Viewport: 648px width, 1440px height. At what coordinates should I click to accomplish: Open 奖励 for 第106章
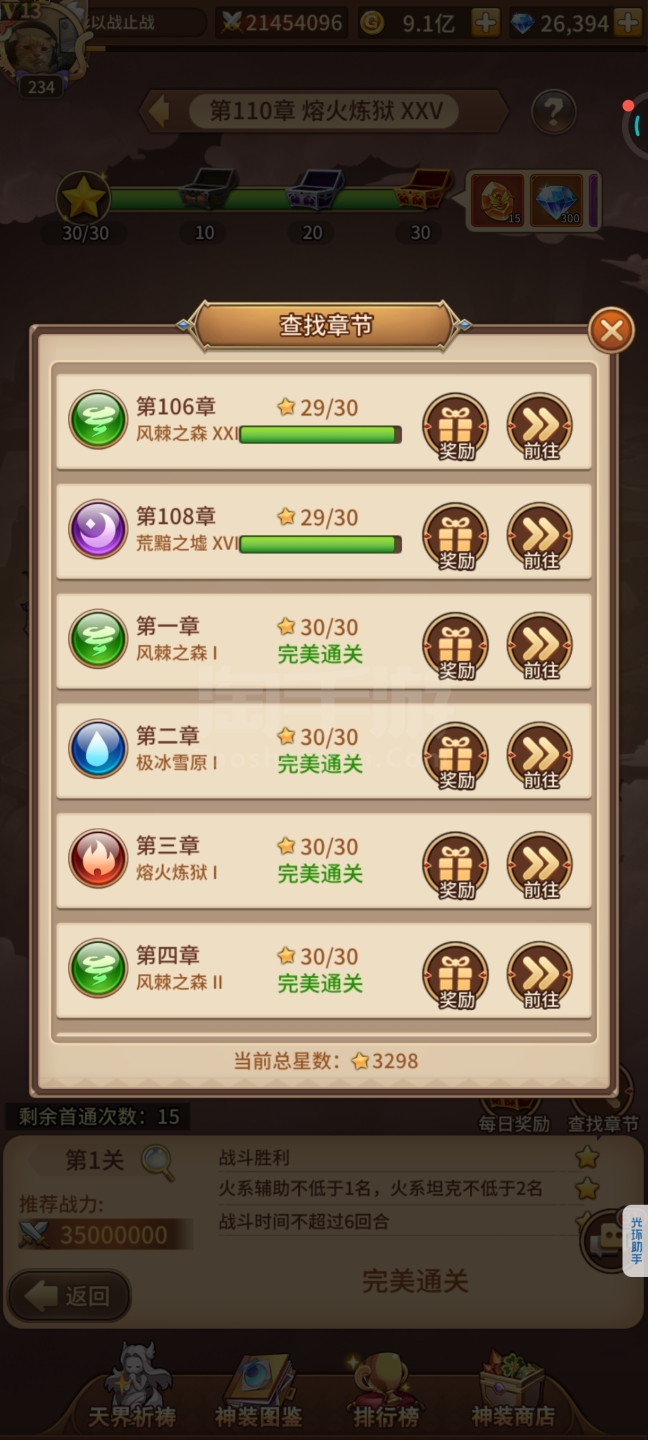pyautogui.click(x=456, y=426)
